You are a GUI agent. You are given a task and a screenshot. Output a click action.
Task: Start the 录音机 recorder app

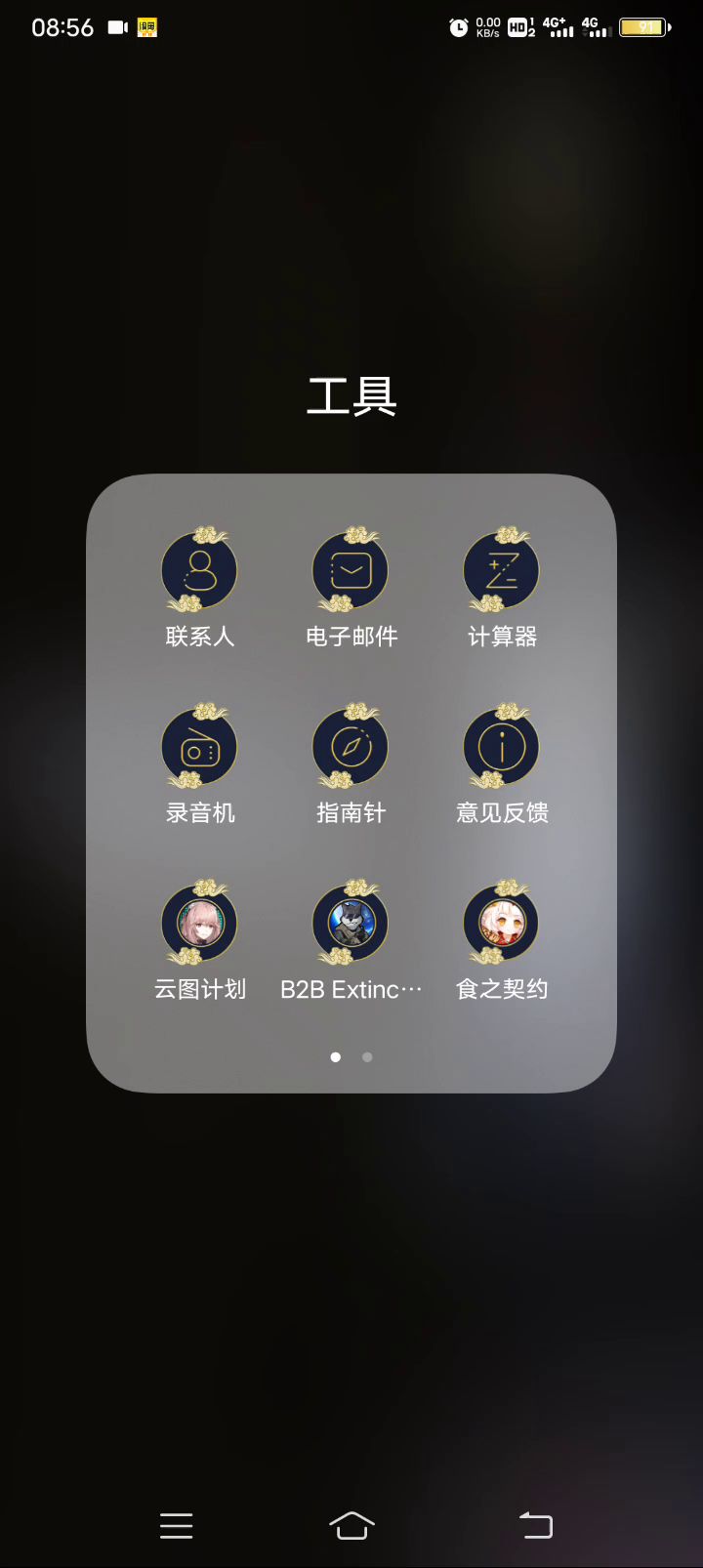(199, 749)
